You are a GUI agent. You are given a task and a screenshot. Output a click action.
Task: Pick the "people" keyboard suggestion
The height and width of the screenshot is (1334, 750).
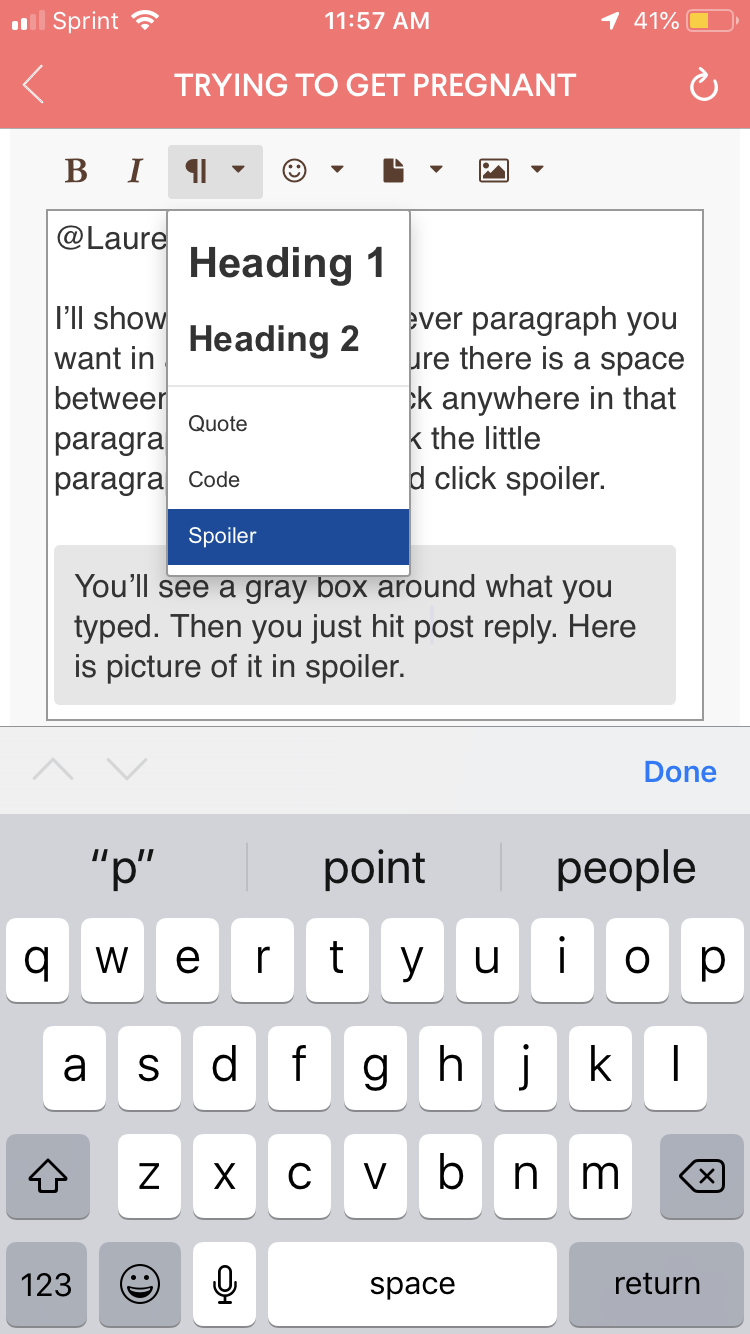tap(626, 868)
